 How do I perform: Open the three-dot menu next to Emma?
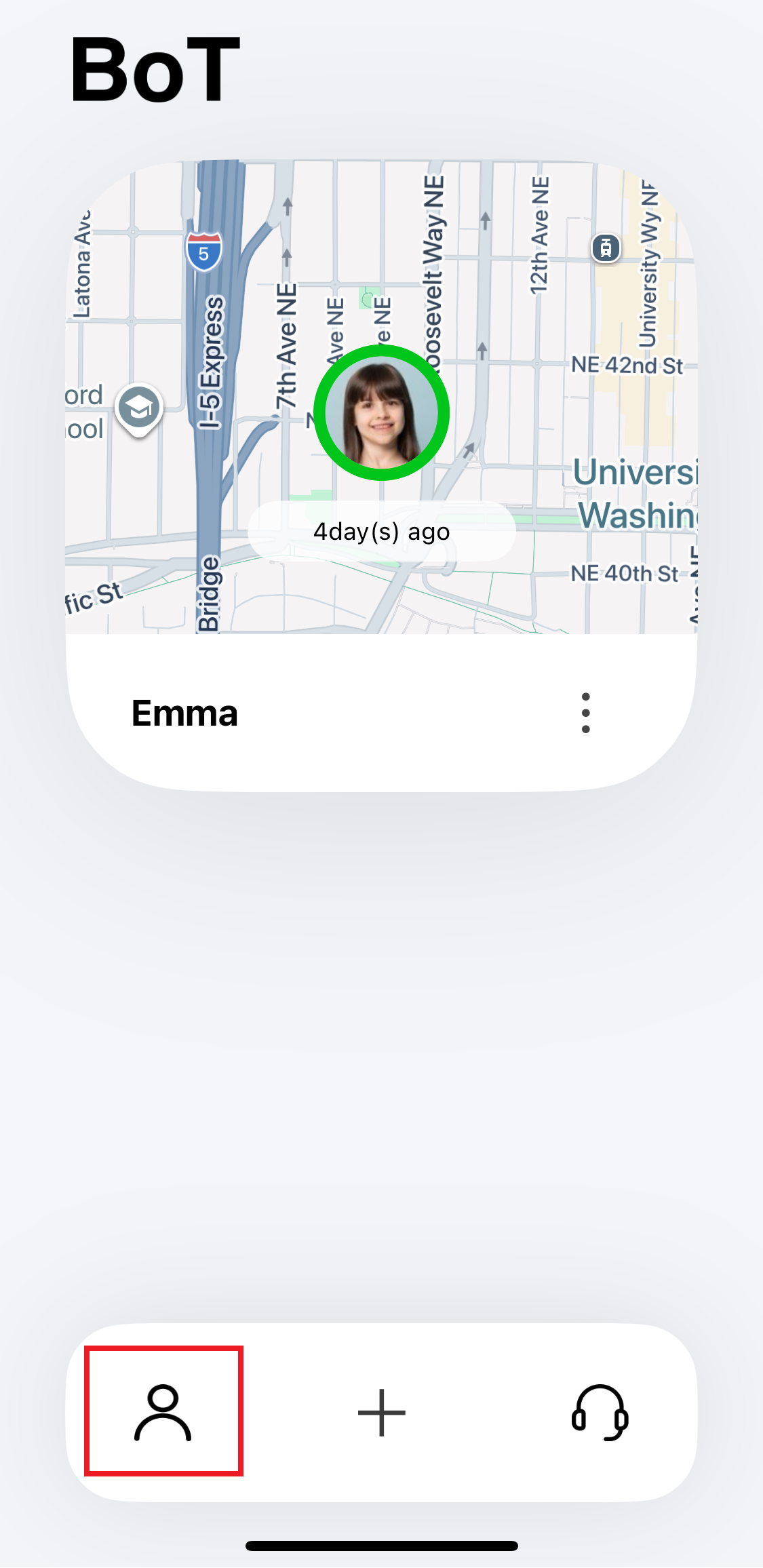point(586,713)
